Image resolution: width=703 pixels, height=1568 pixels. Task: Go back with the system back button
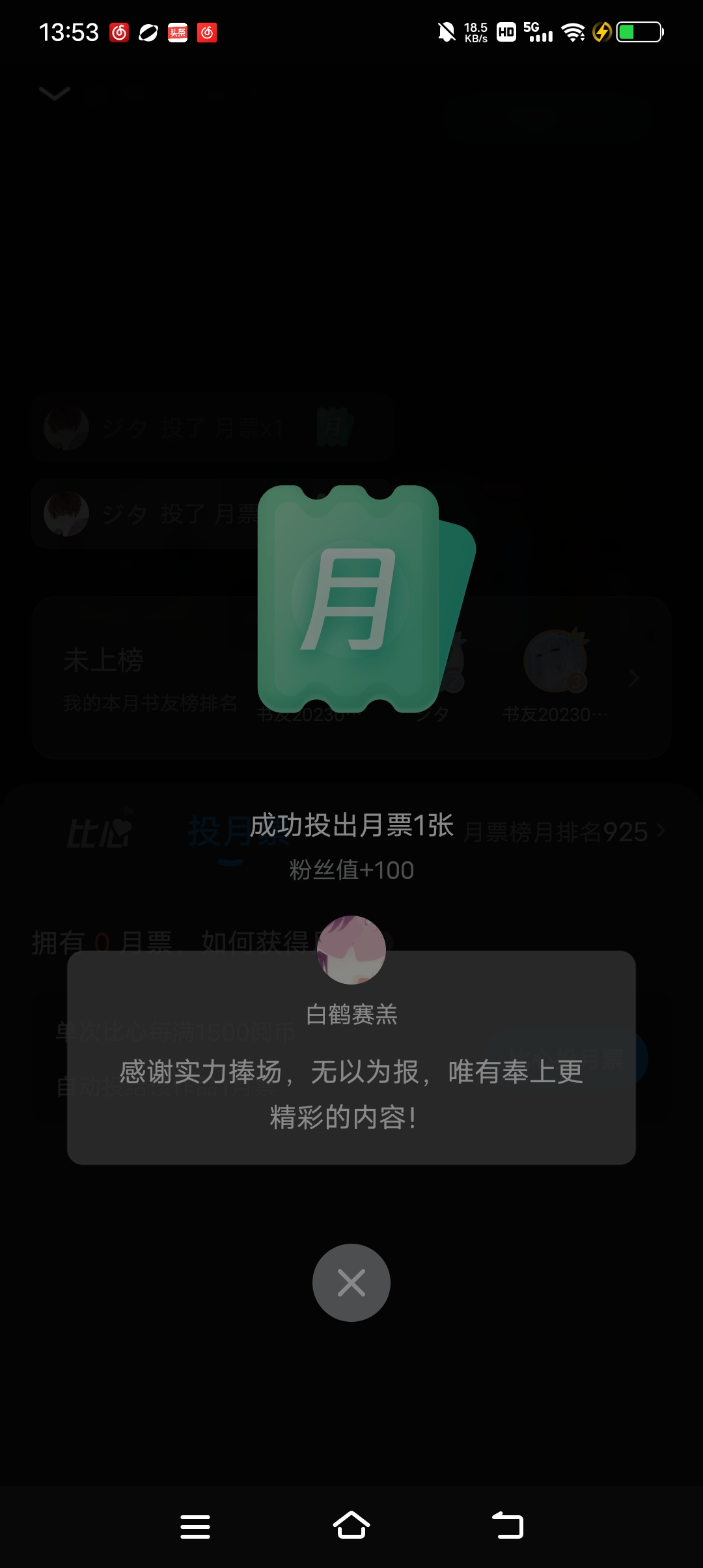(508, 1525)
